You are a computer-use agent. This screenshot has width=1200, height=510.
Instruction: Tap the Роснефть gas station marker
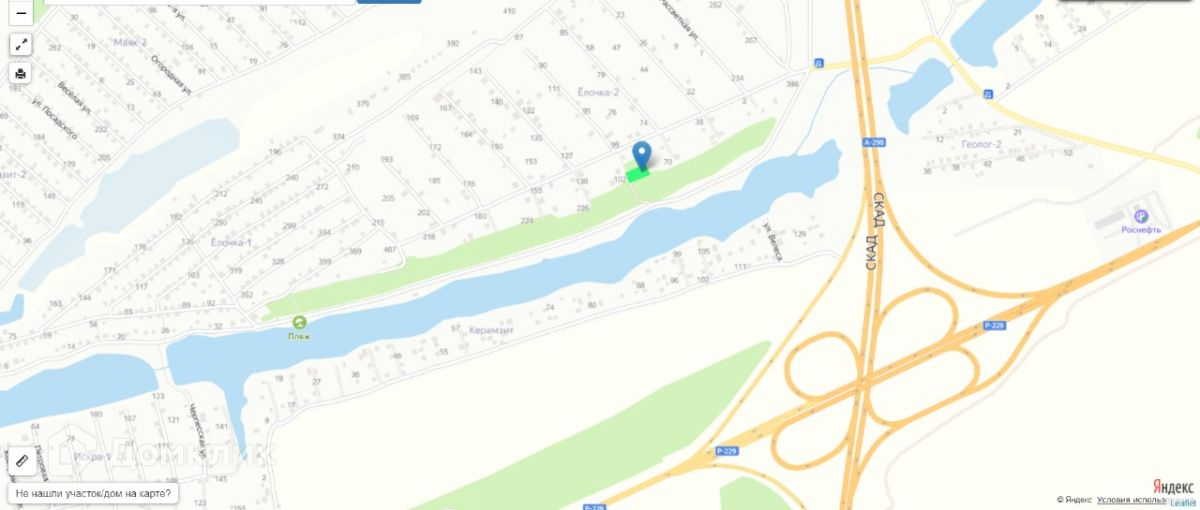(1140, 215)
